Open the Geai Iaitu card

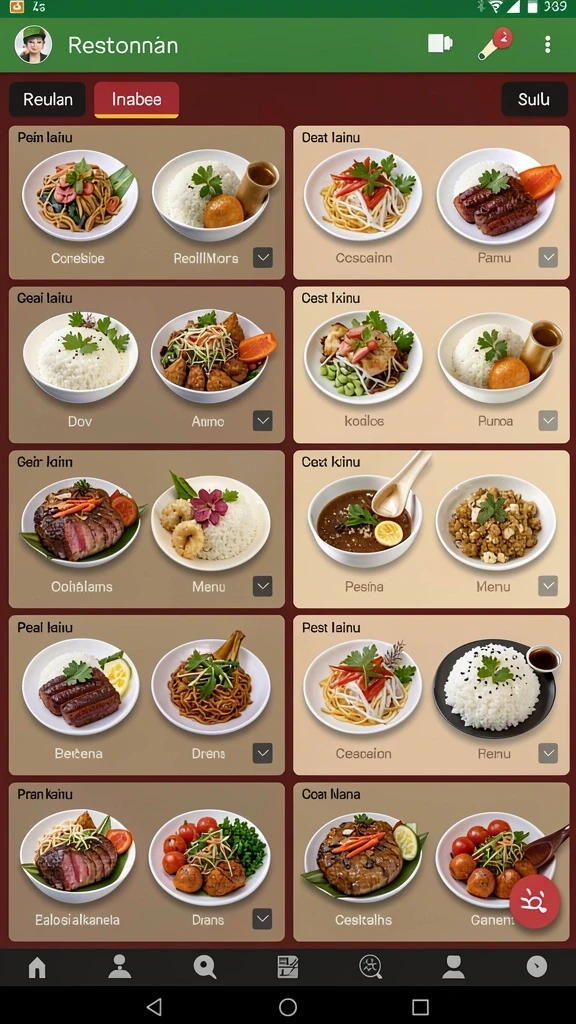pos(146,364)
